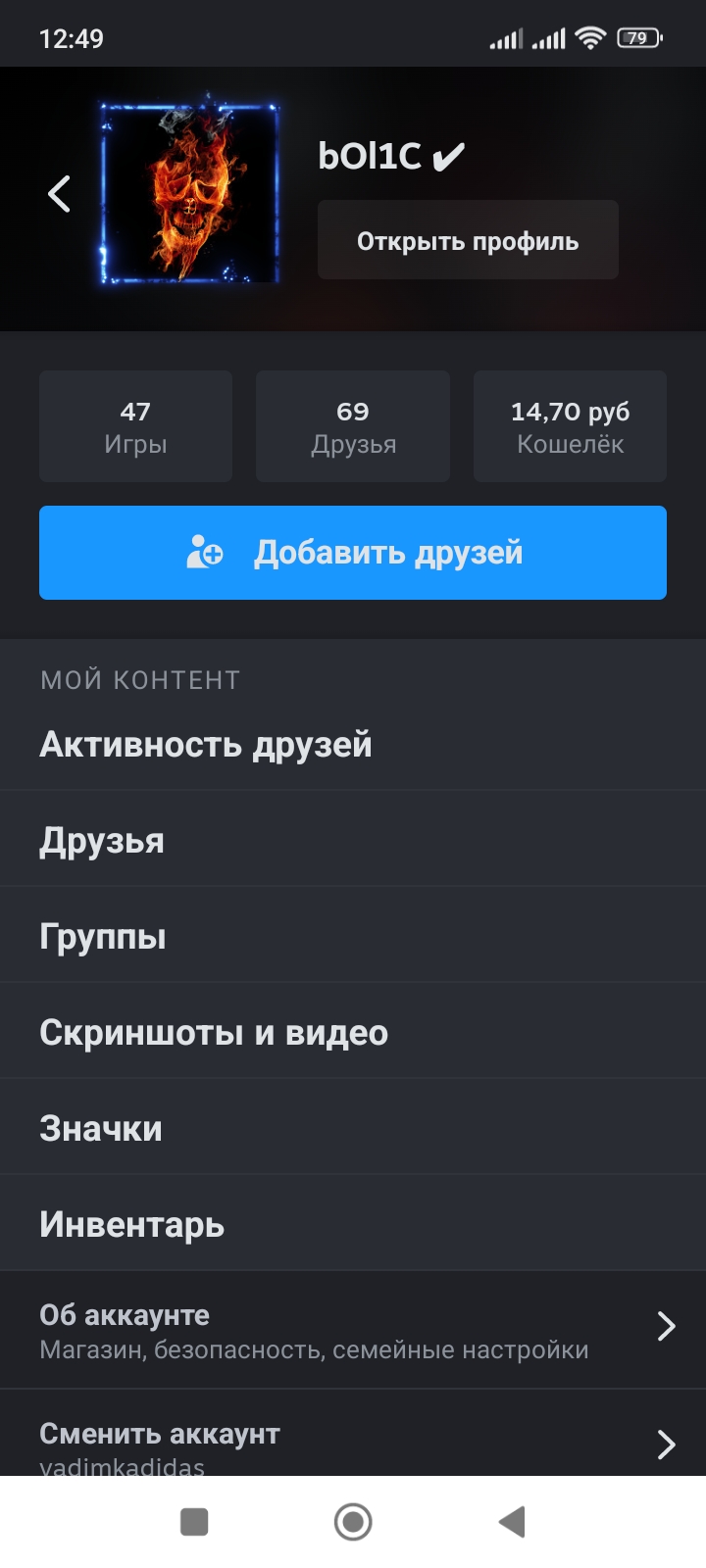Open Активность друзей
Viewport: 706px width, 1568px height.
click(x=353, y=744)
